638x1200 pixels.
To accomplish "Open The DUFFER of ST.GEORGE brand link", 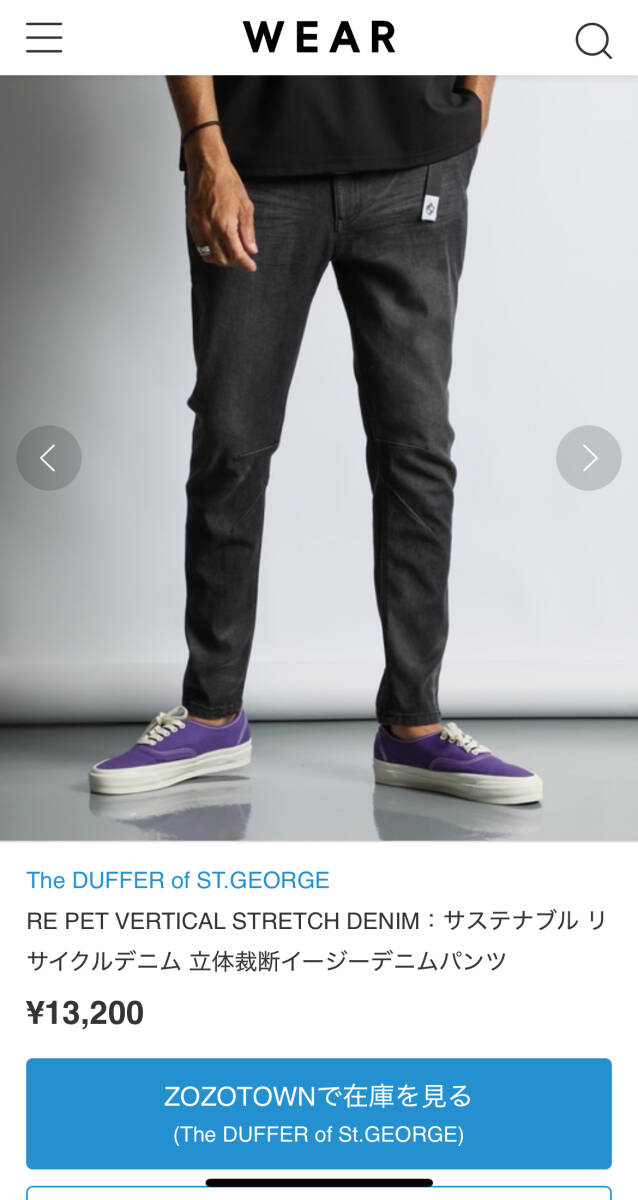I will click(178, 880).
